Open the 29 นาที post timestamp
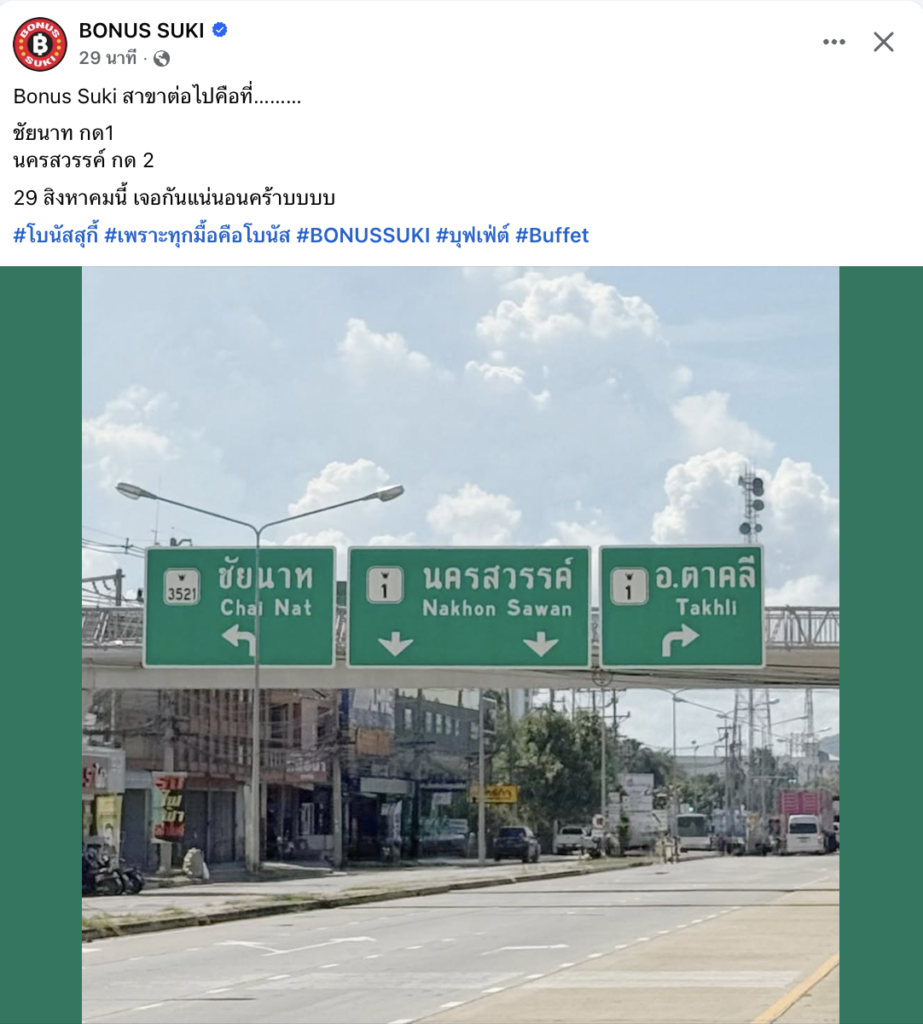Image resolution: width=923 pixels, height=1024 pixels. pos(108,58)
